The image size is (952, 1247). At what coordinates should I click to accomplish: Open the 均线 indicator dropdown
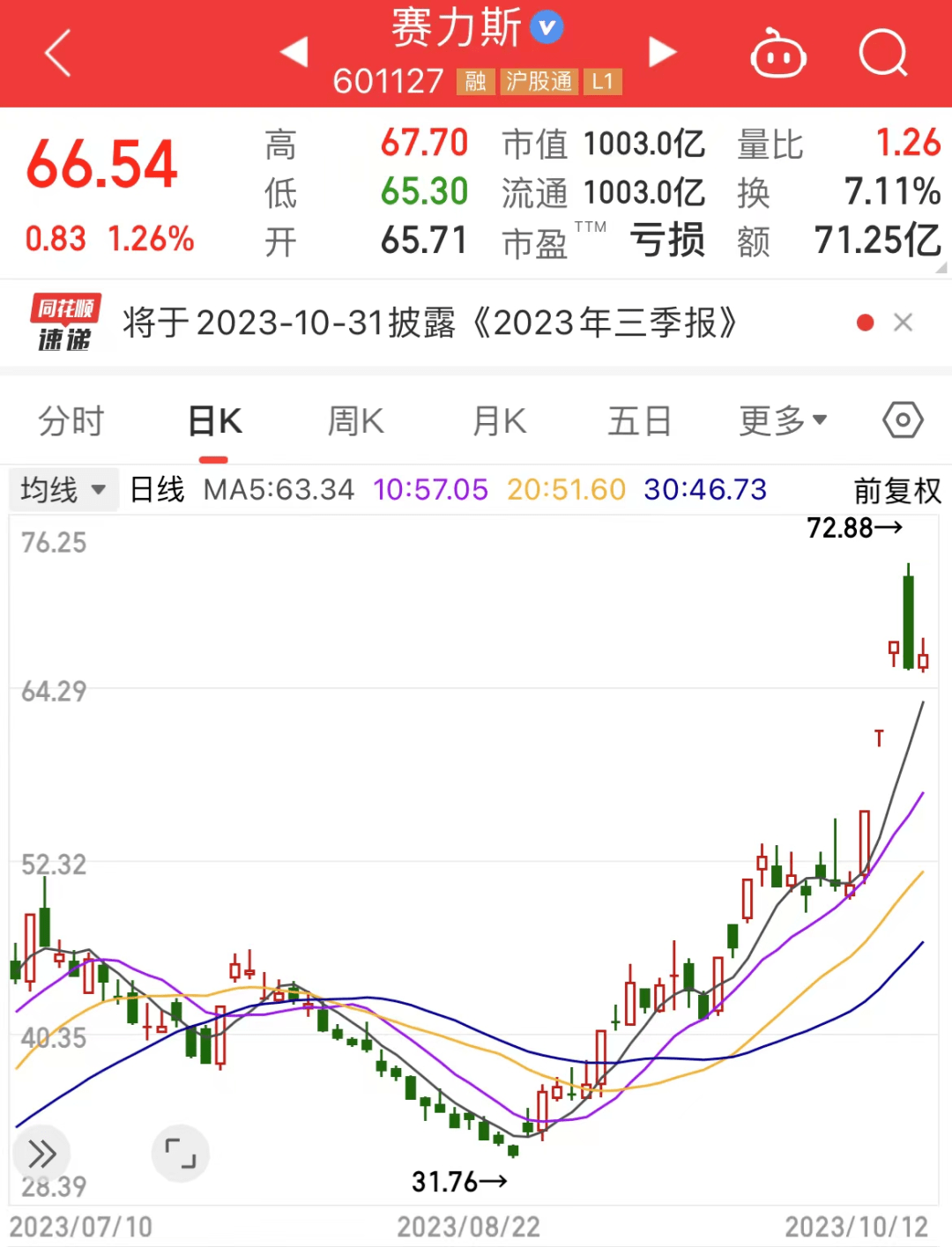pyautogui.click(x=63, y=489)
